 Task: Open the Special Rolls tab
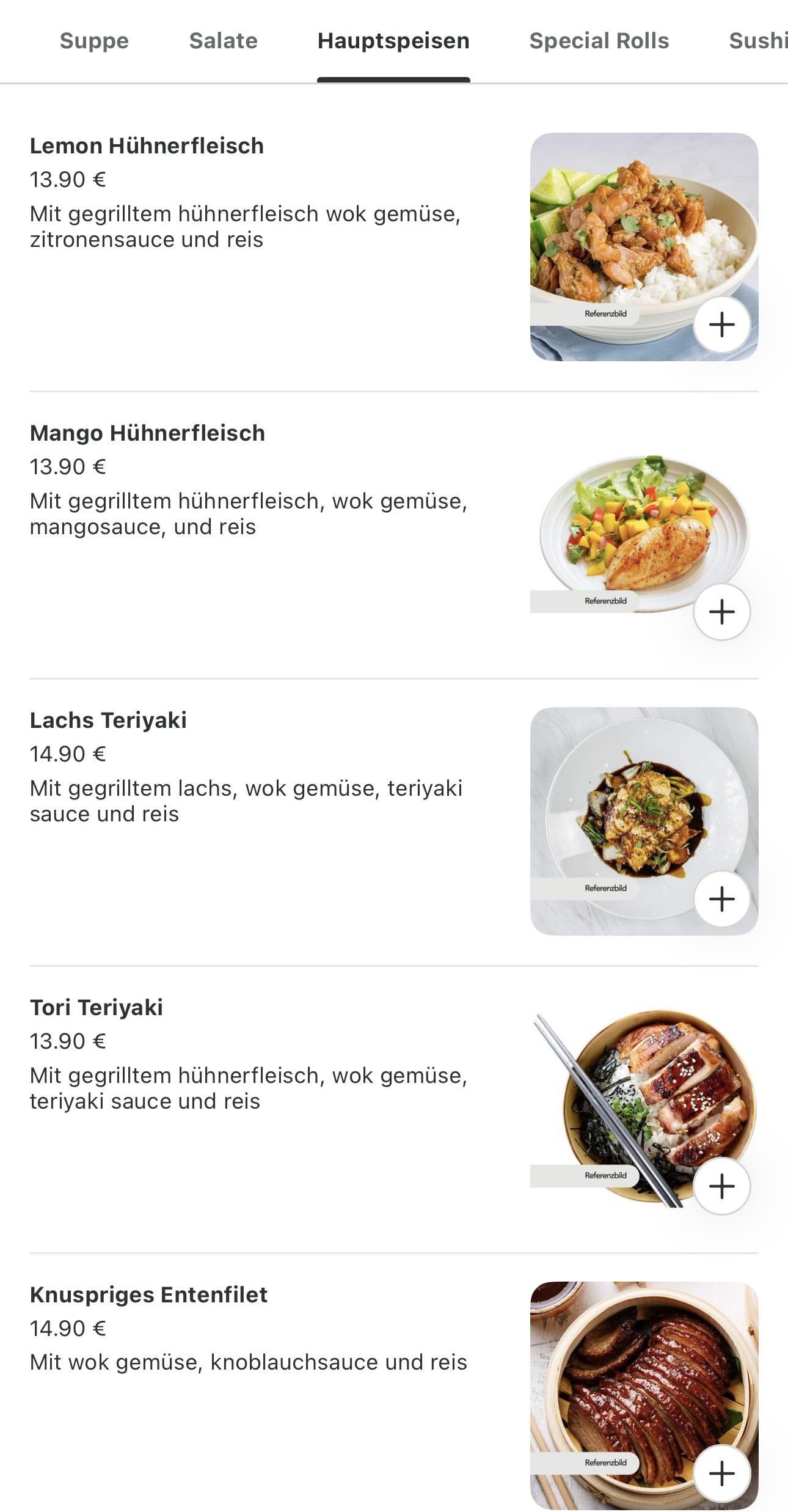599,41
